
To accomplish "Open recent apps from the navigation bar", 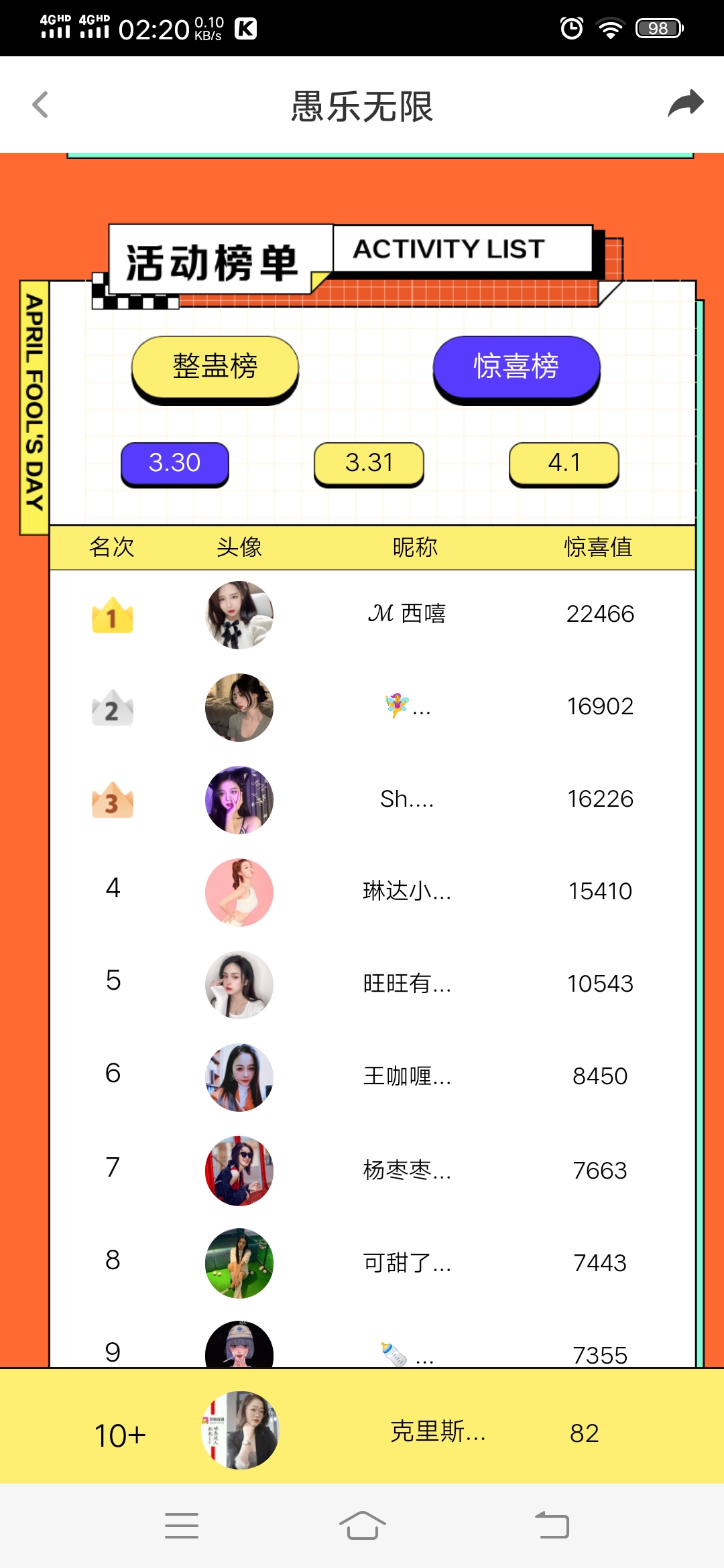I will [182, 1526].
